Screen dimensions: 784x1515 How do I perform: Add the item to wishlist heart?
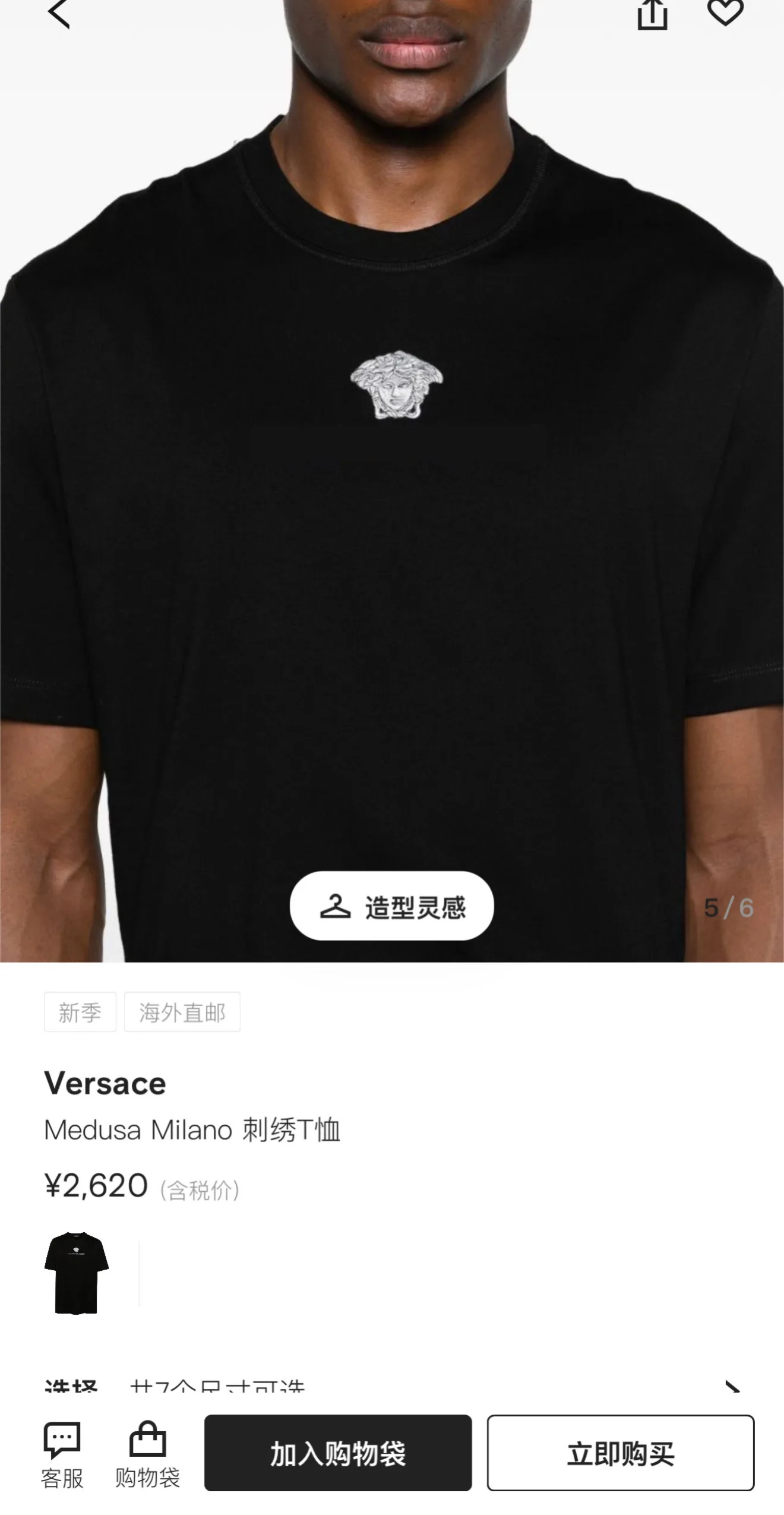pos(725,12)
